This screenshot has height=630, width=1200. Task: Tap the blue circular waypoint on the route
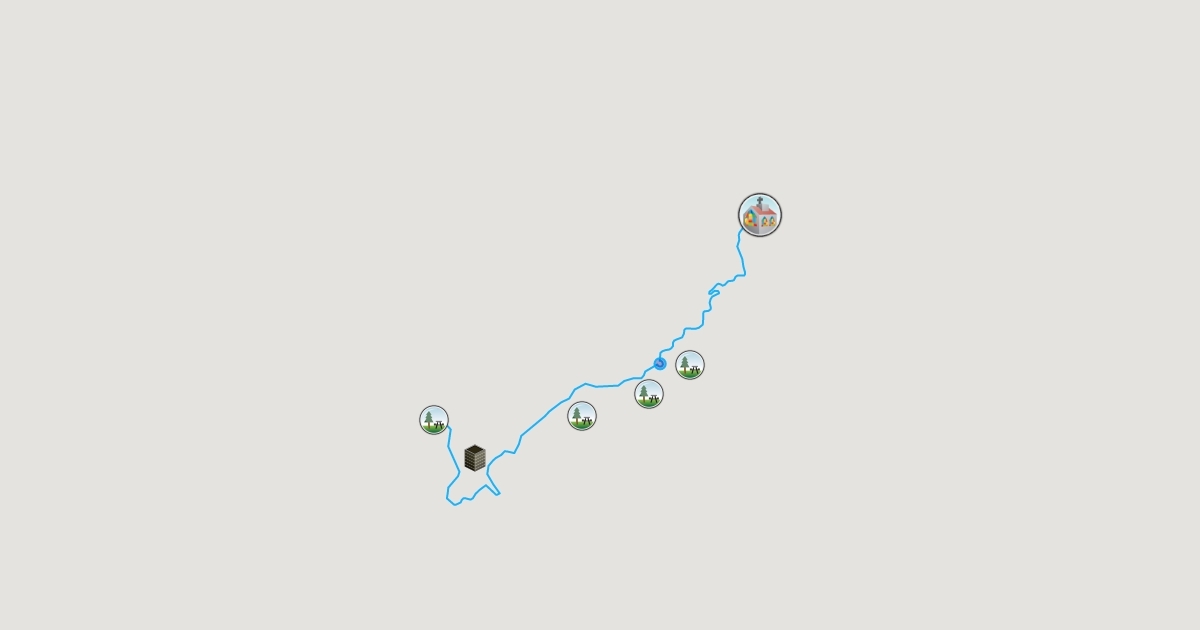pyautogui.click(x=660, y=363)
